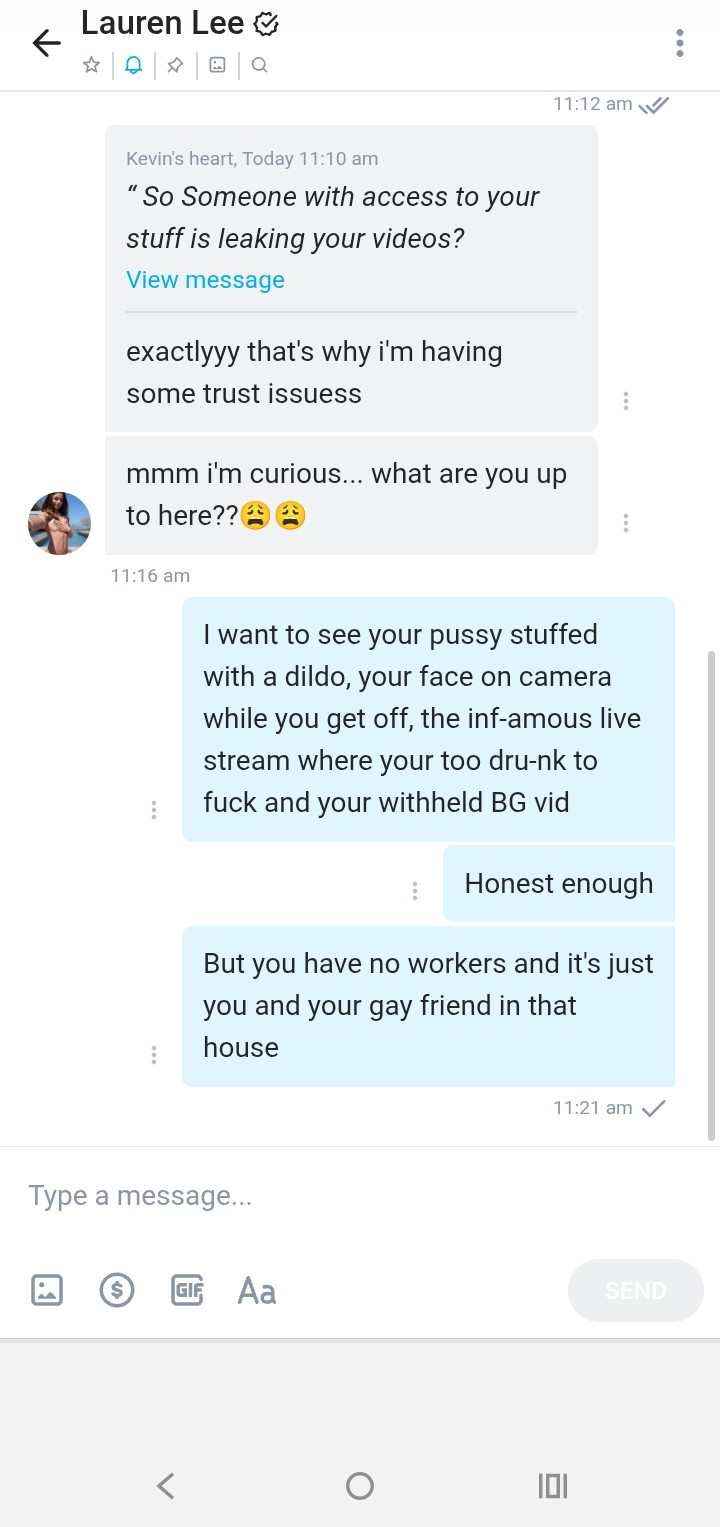Open options for 'But you have no workers' message
The height and width of the screenshot is (1527, 720).
point(154,1054)
